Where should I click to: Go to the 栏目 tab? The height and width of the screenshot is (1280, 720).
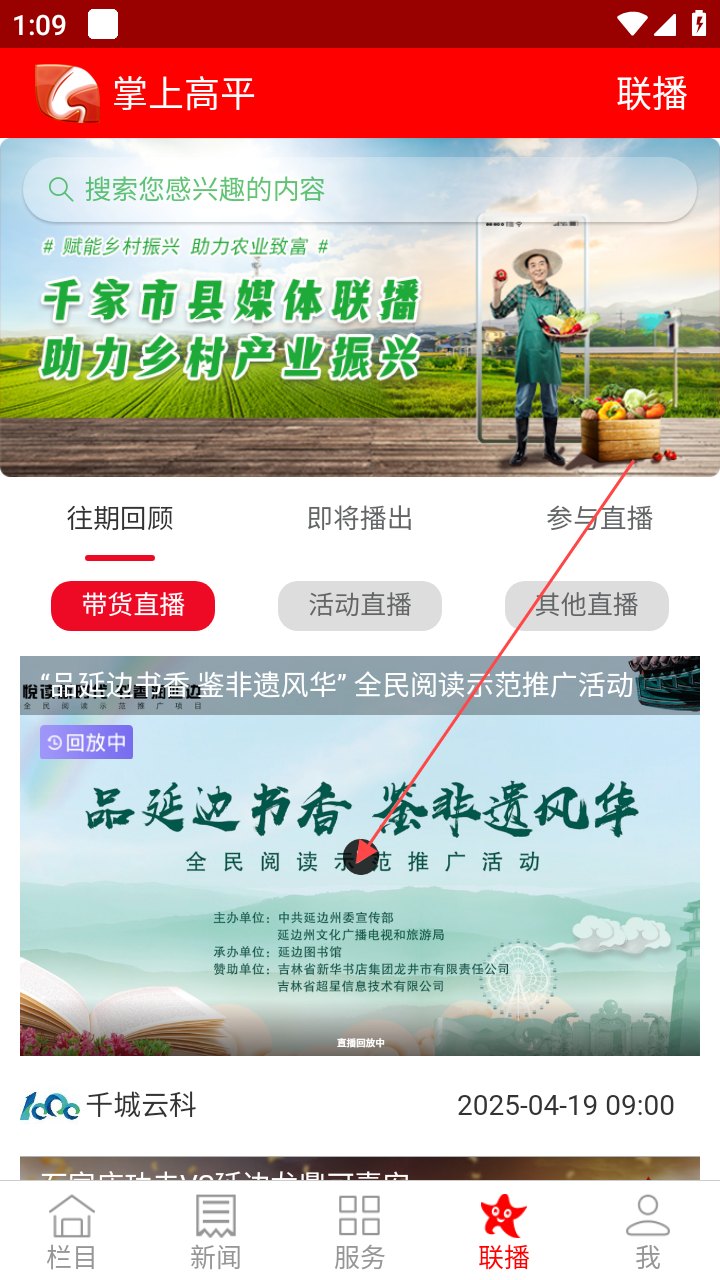(x=72, y=1232)
